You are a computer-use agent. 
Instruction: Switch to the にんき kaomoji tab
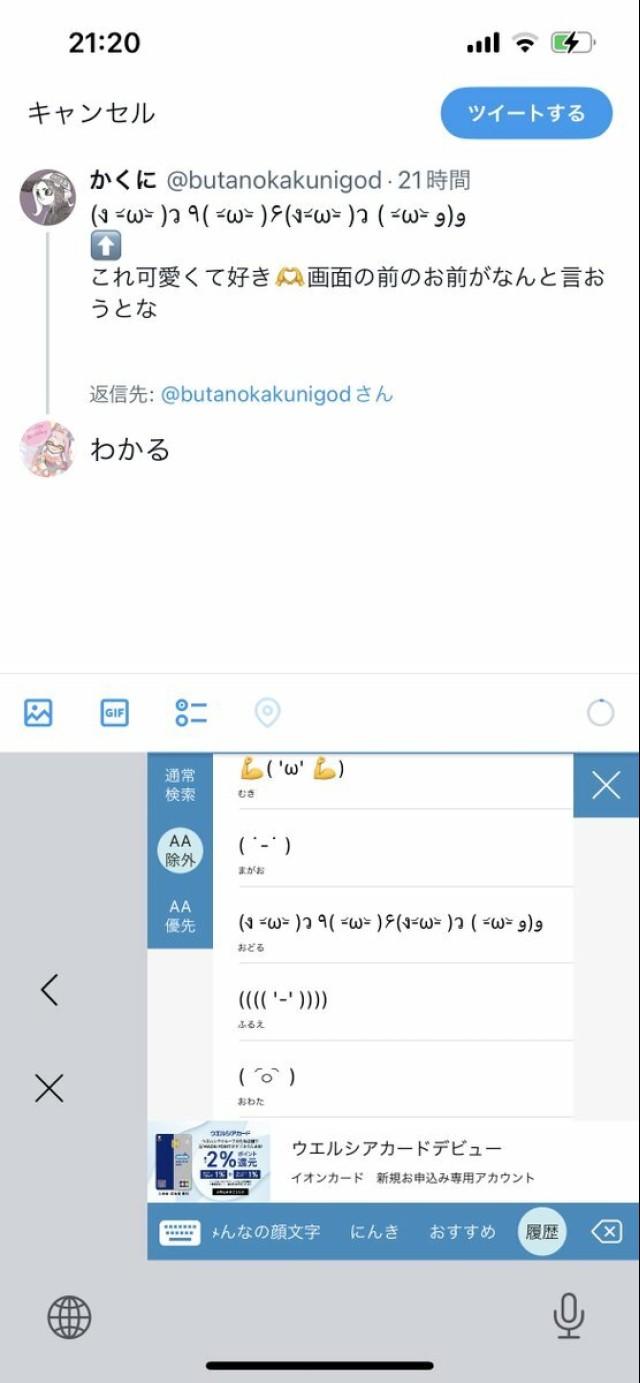click(x=374, y=1232)
